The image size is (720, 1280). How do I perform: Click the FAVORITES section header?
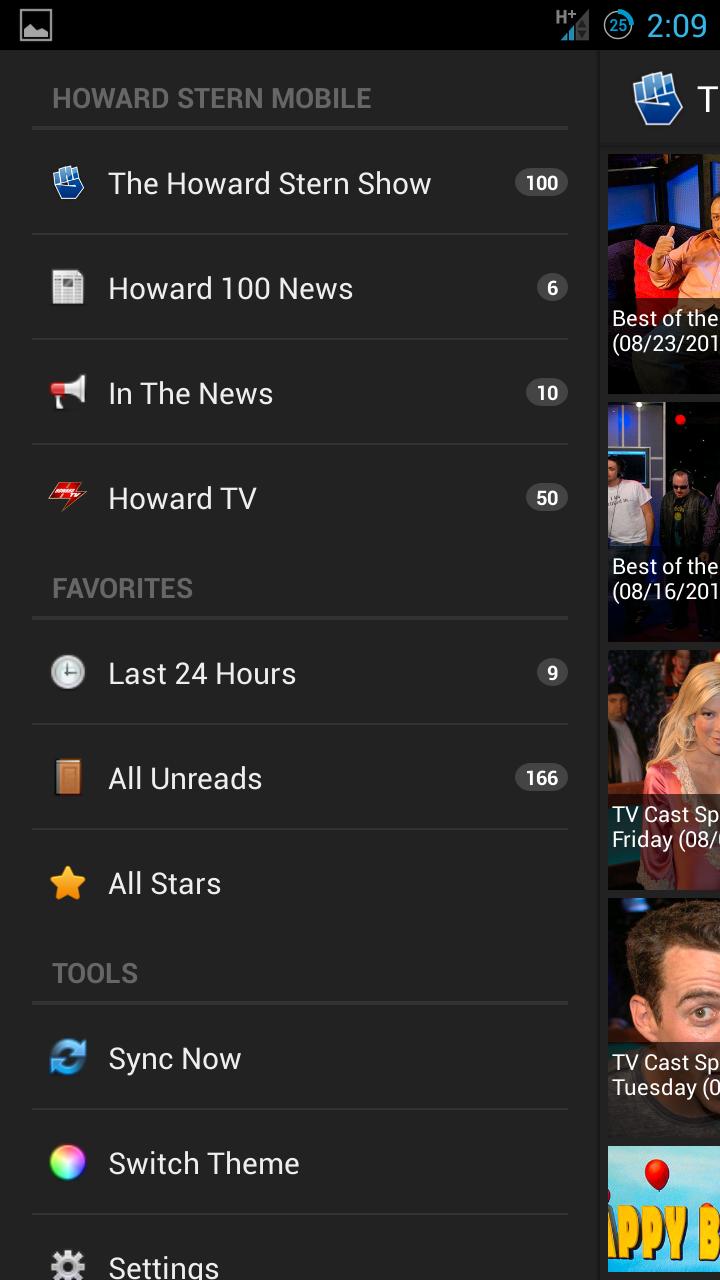pyautogui.click(x=122, y=588)
